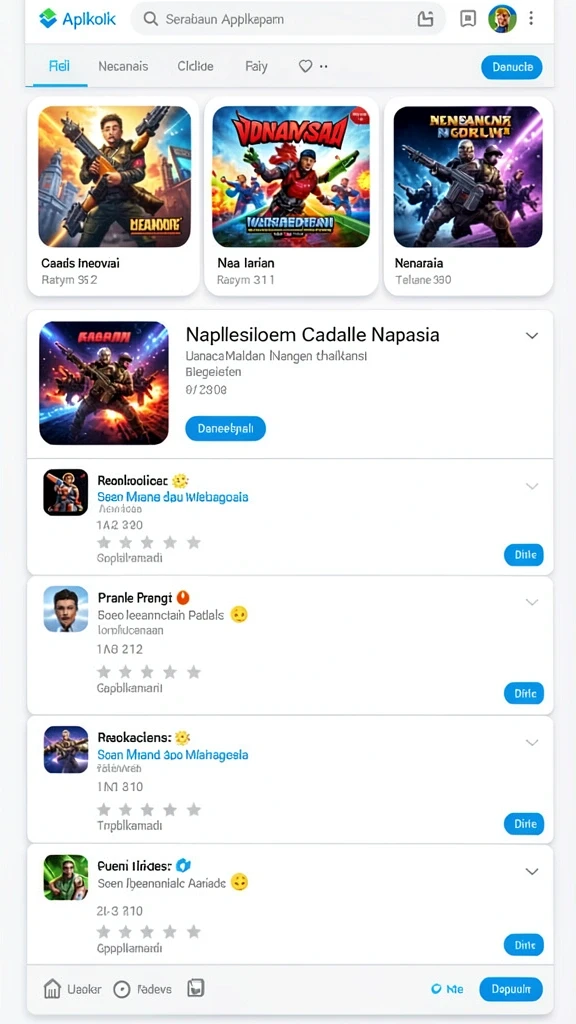The image size is (576, 1024).
Task: Select the Faiy tab
Action: coord(256,67)
